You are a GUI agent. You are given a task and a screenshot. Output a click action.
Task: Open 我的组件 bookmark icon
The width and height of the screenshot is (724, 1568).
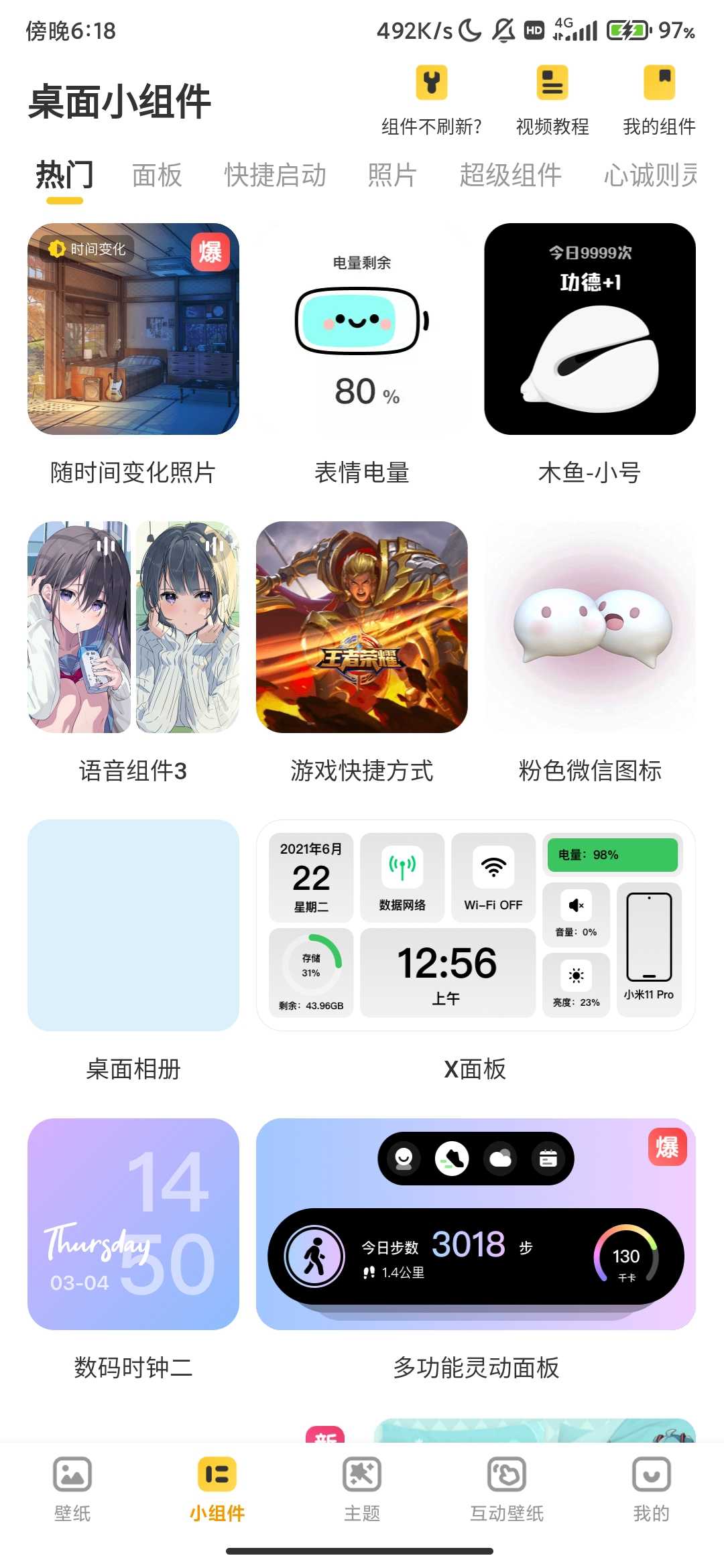pos(660,83)
